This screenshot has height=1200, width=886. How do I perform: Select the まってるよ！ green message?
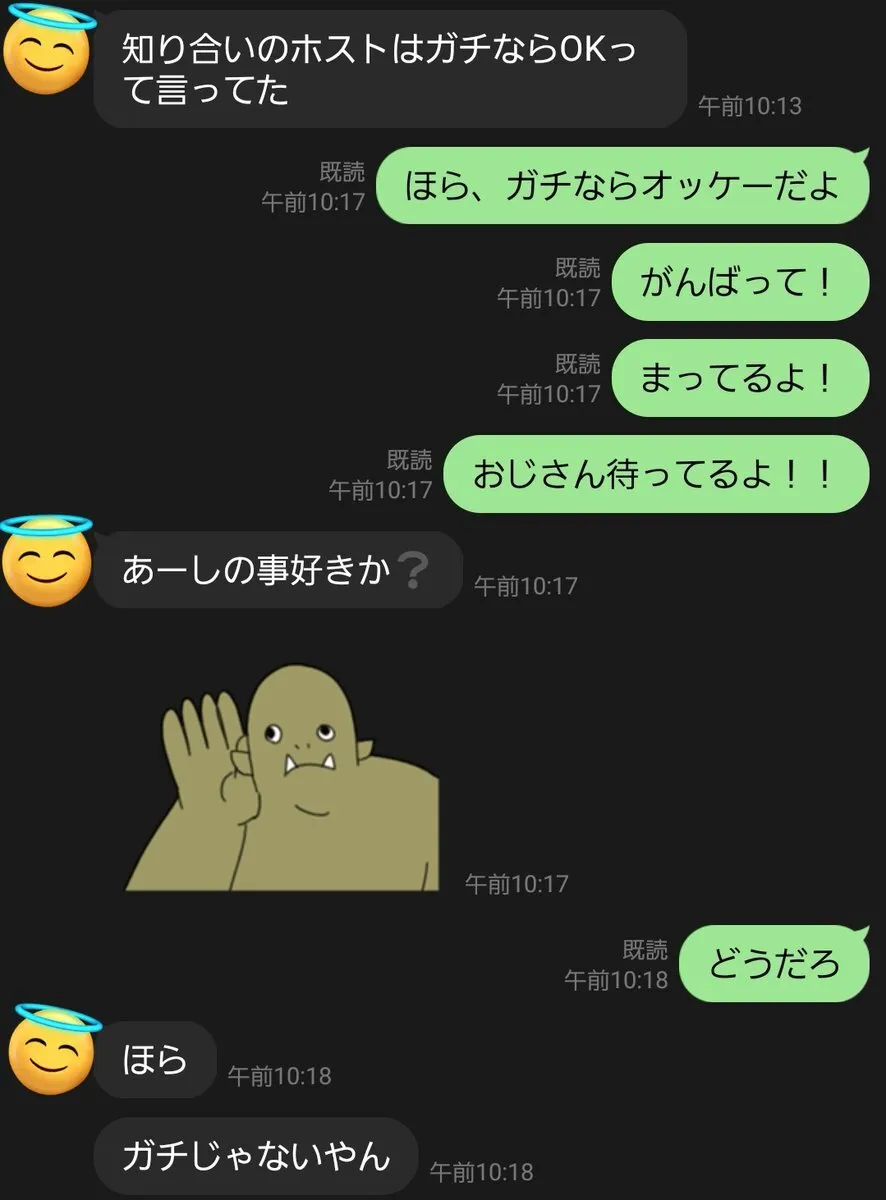740,378
